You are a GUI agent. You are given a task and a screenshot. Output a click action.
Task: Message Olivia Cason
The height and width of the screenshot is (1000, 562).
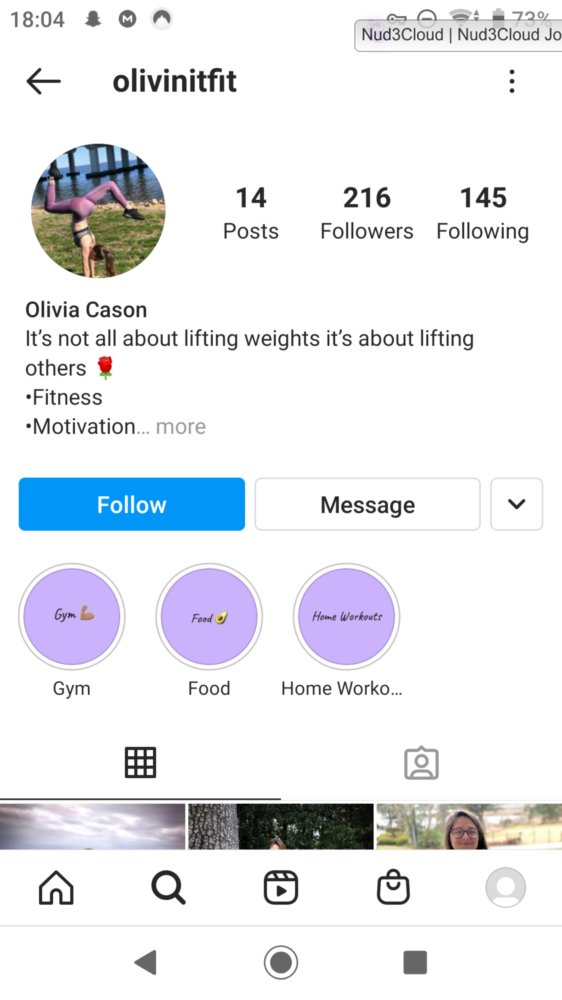[367, 504]
